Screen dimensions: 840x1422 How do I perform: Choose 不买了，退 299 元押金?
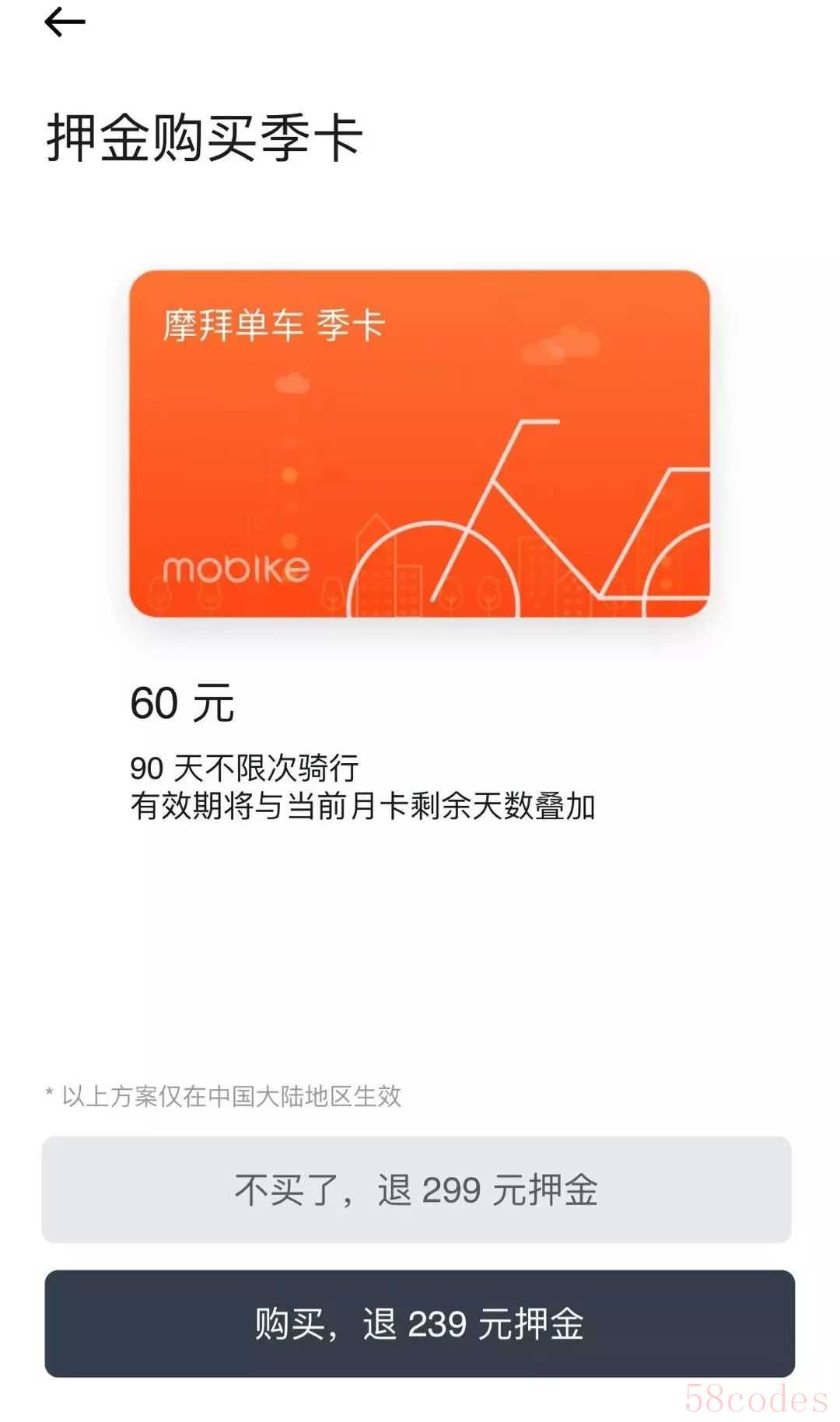416,1189
